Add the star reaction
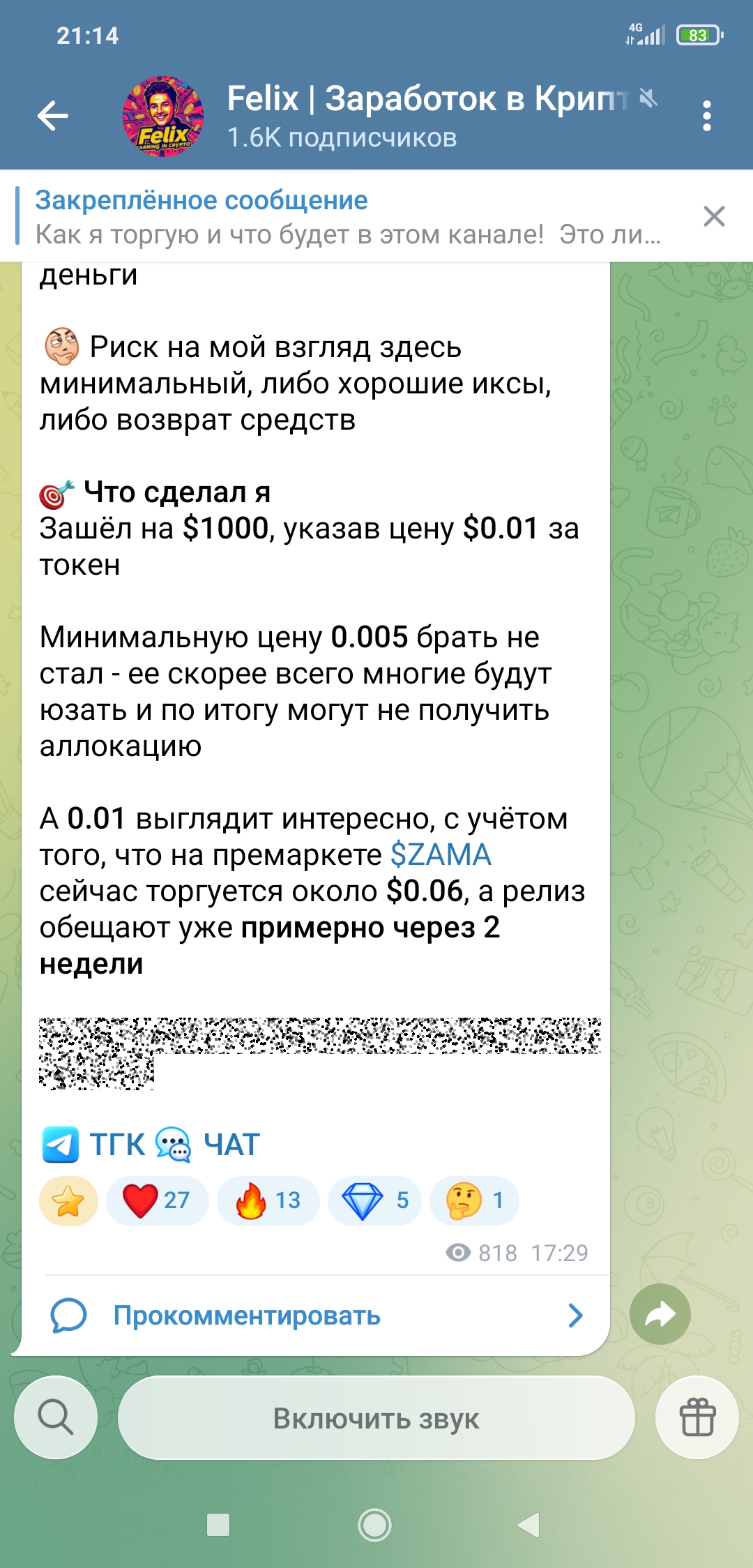 (68, 1201)
